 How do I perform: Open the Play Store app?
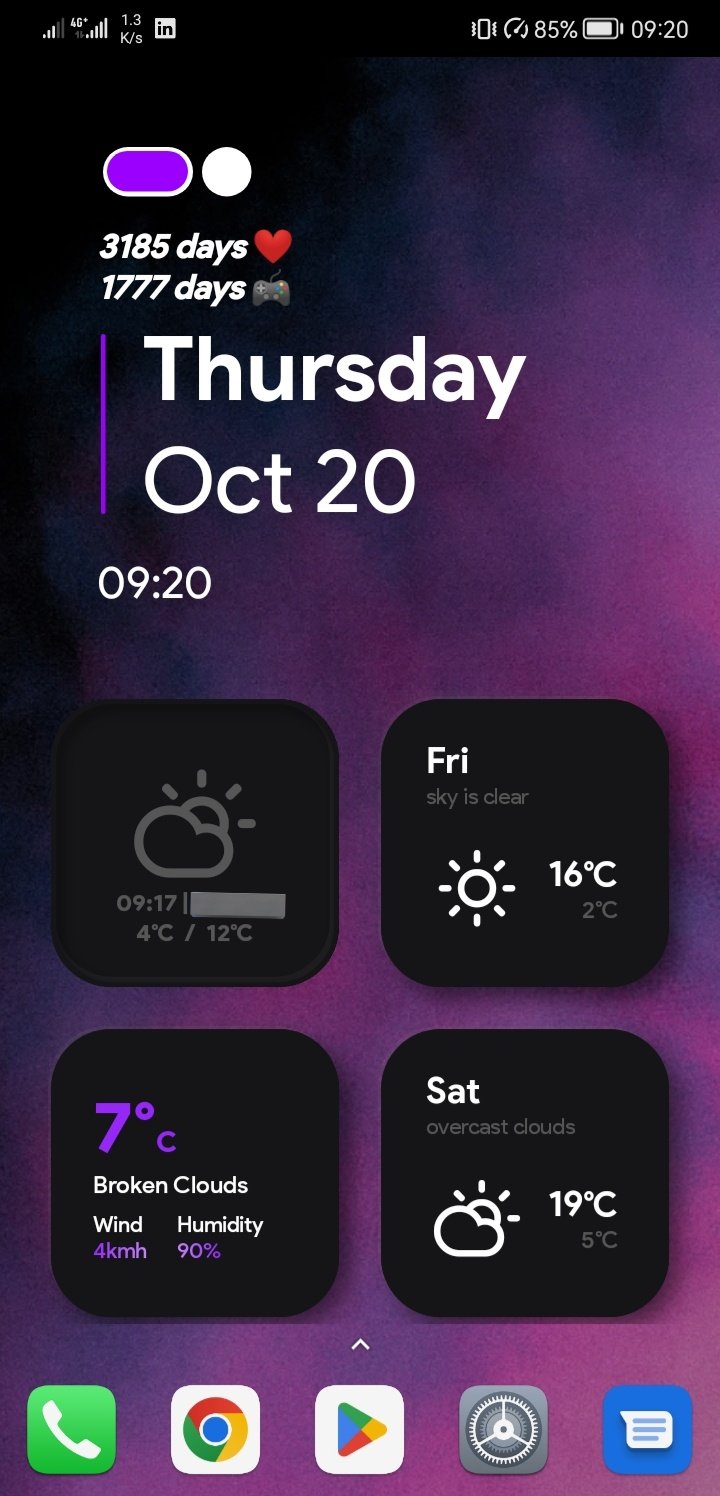(359, 1429)
